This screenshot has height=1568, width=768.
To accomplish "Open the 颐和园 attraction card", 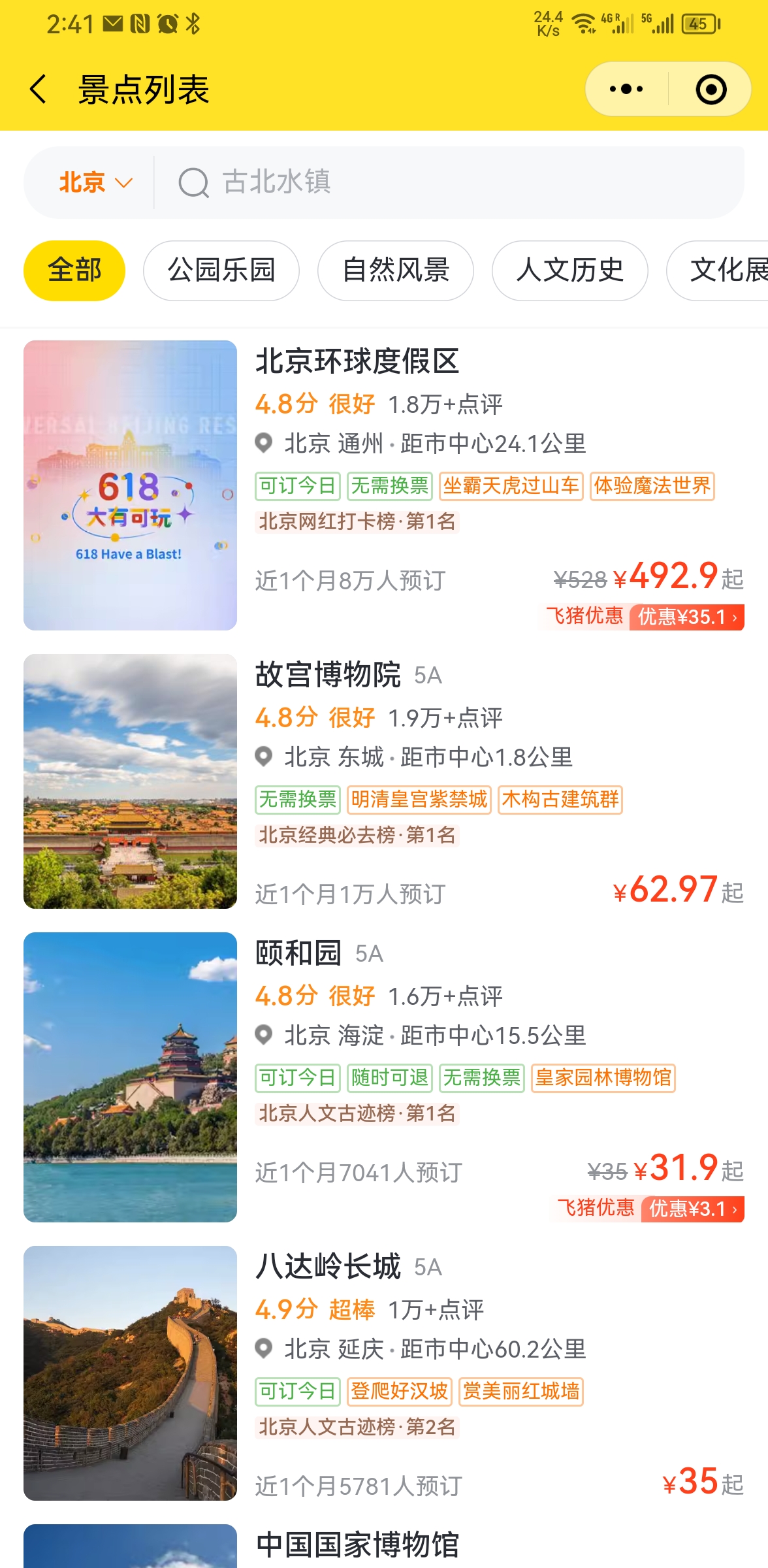I will click(x=298, y=953).
